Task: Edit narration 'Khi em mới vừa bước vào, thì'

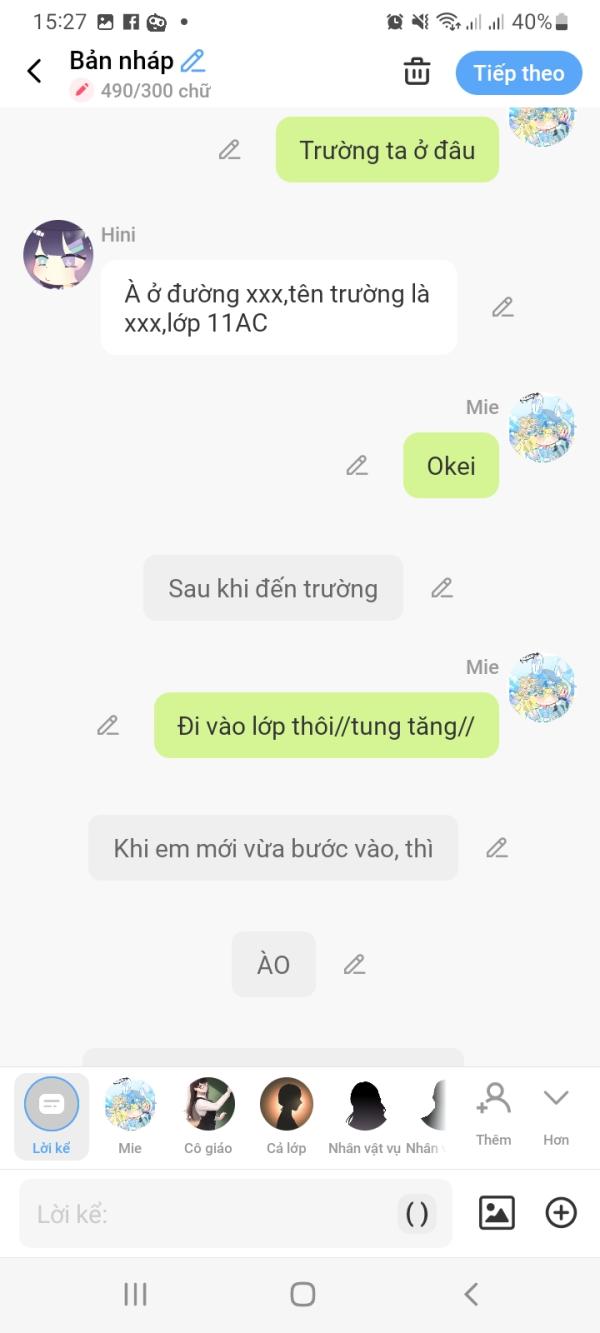Action: coord(497,848)
